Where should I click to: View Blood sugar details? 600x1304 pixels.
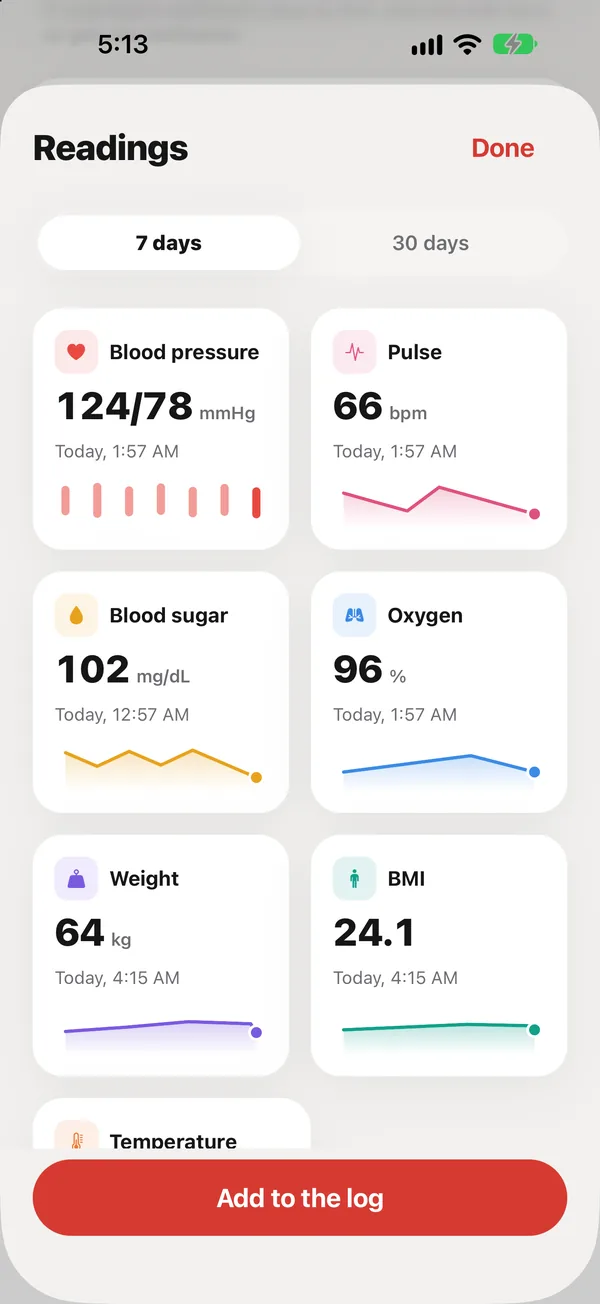point(161,692)
